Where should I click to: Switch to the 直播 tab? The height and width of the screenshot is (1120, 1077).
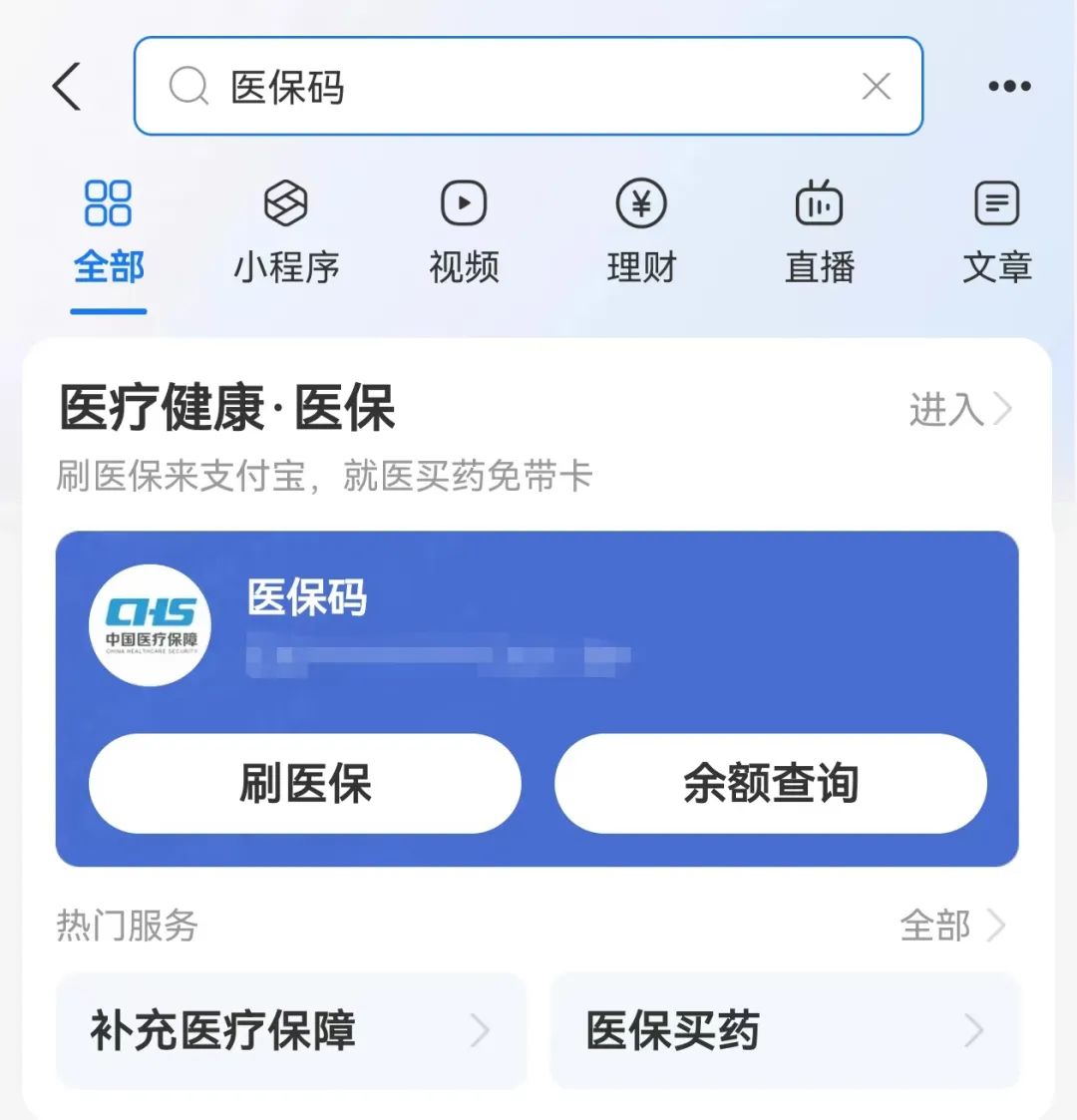(x=819, y=231)
